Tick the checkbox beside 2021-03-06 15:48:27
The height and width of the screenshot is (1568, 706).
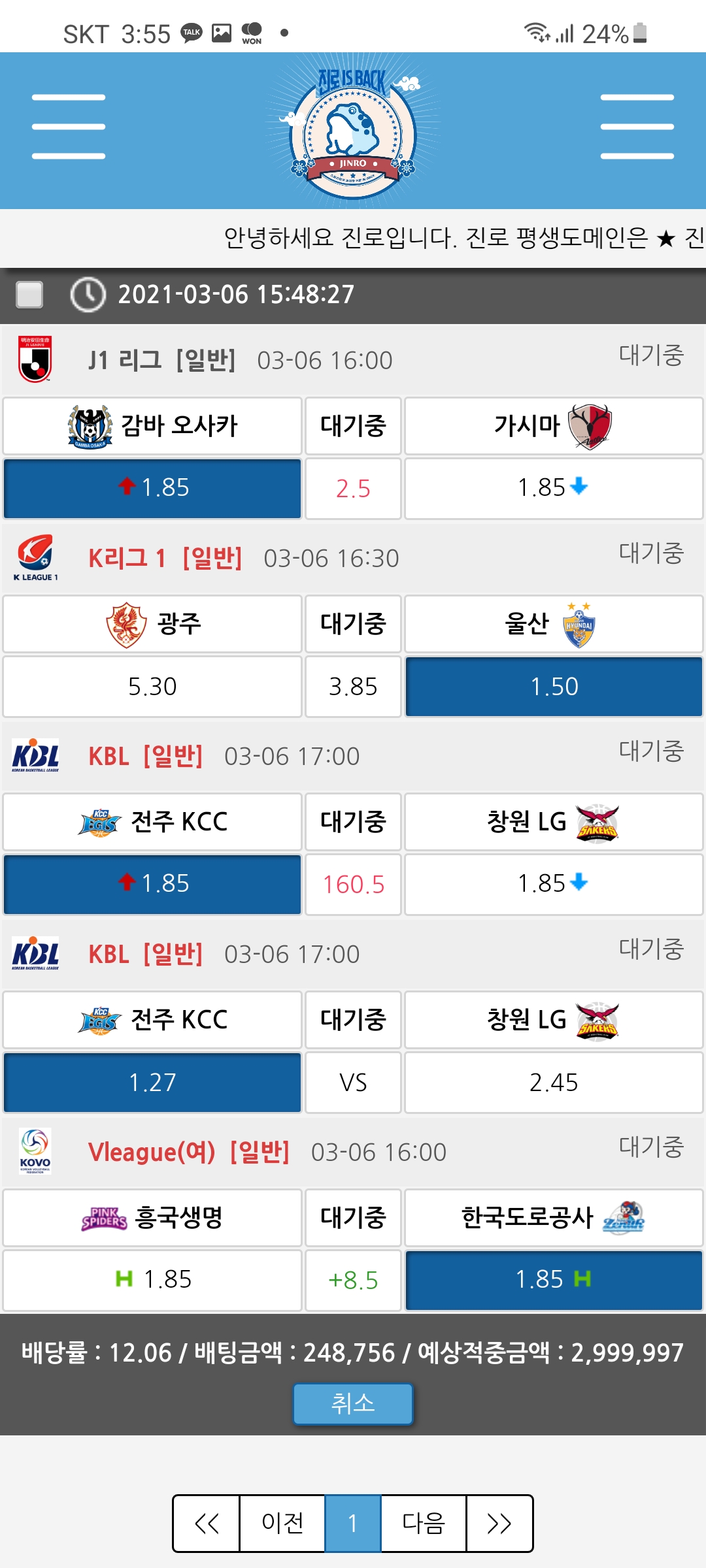[x=29, y=295]
